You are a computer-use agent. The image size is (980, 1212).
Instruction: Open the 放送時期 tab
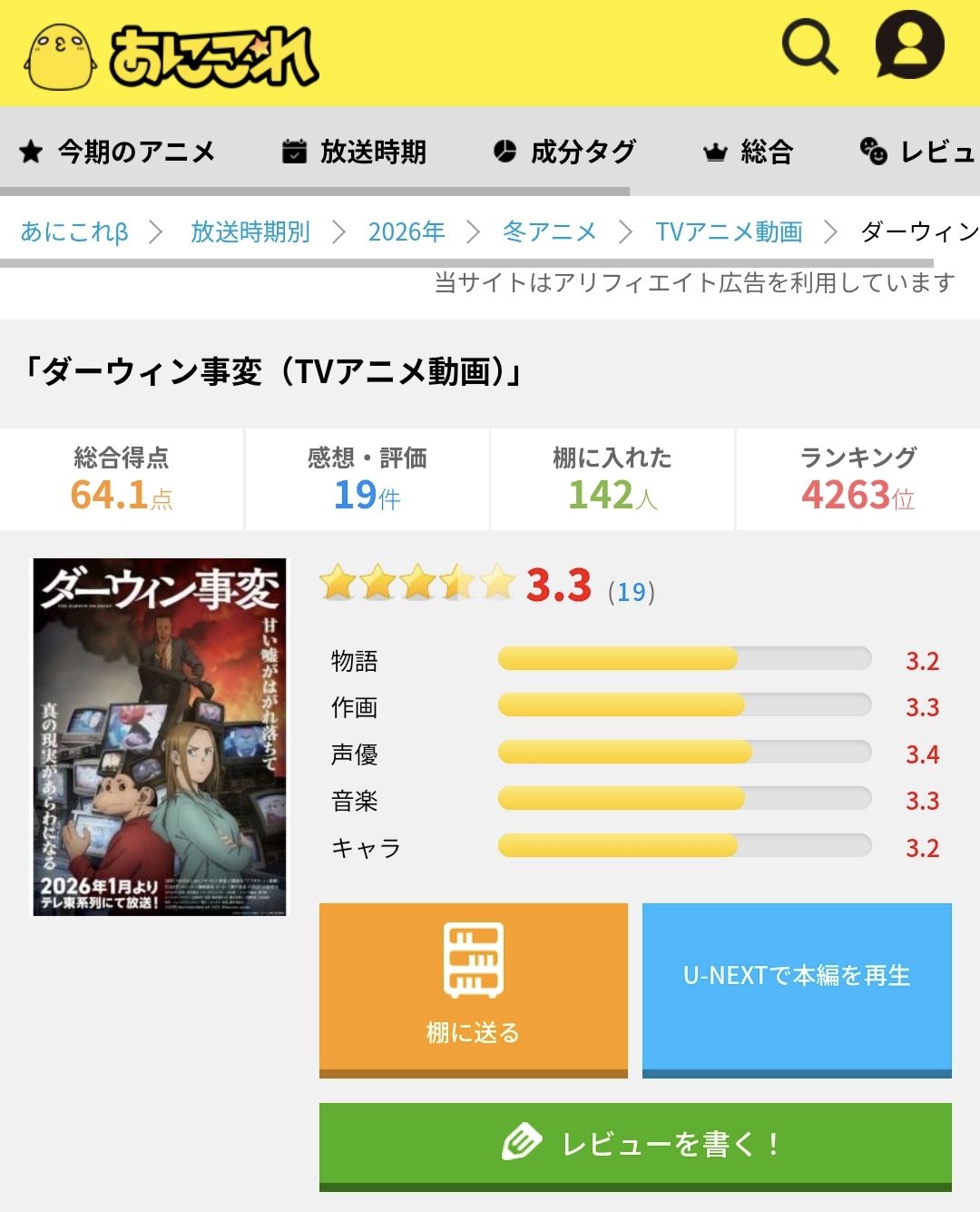coord(354,152)
